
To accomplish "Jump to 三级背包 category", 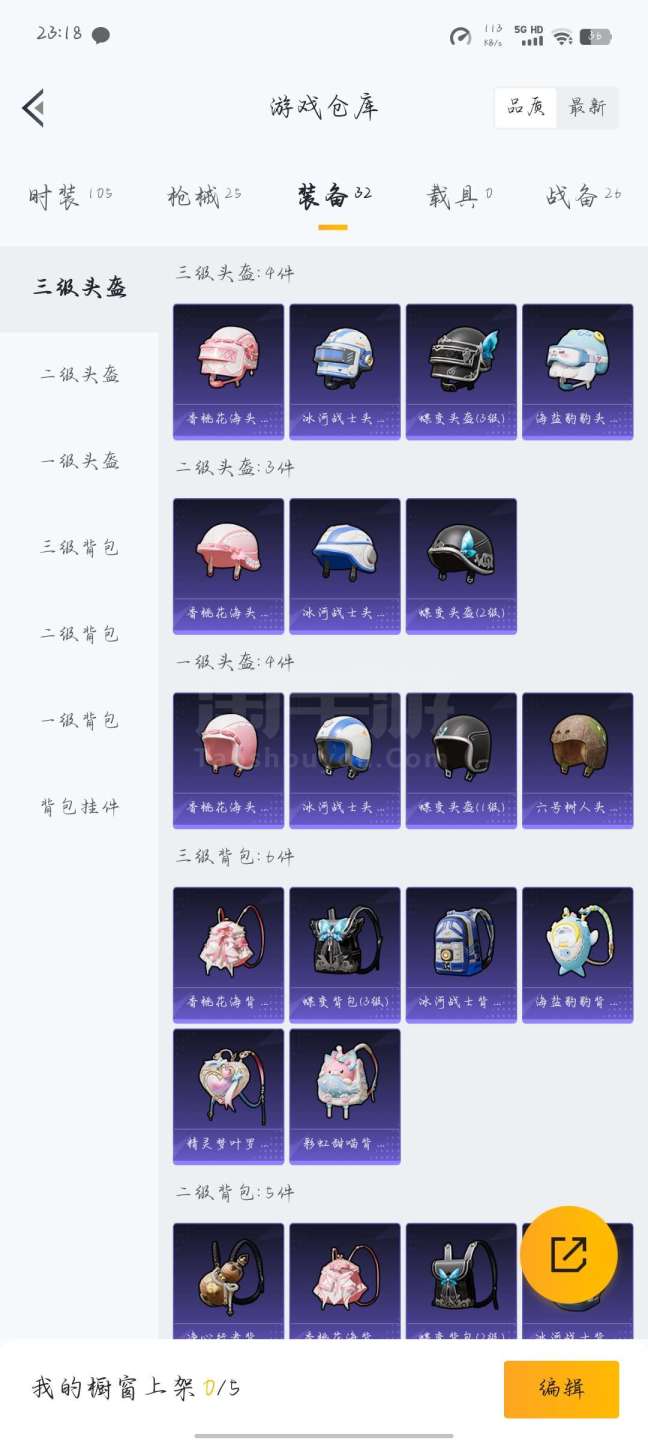I will click(x=80, y=548).
